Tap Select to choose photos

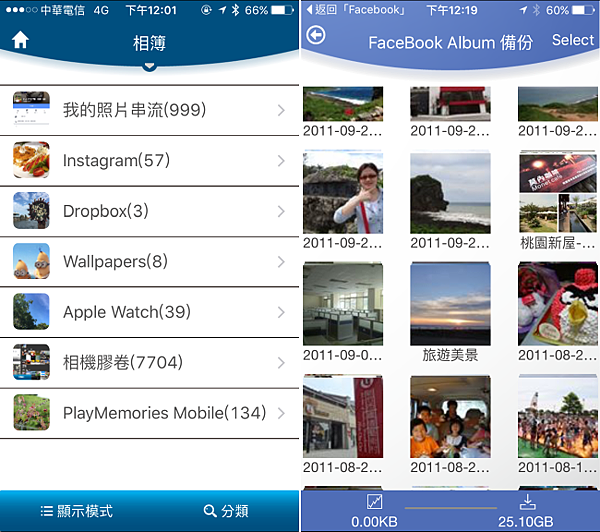click(572, 40)
